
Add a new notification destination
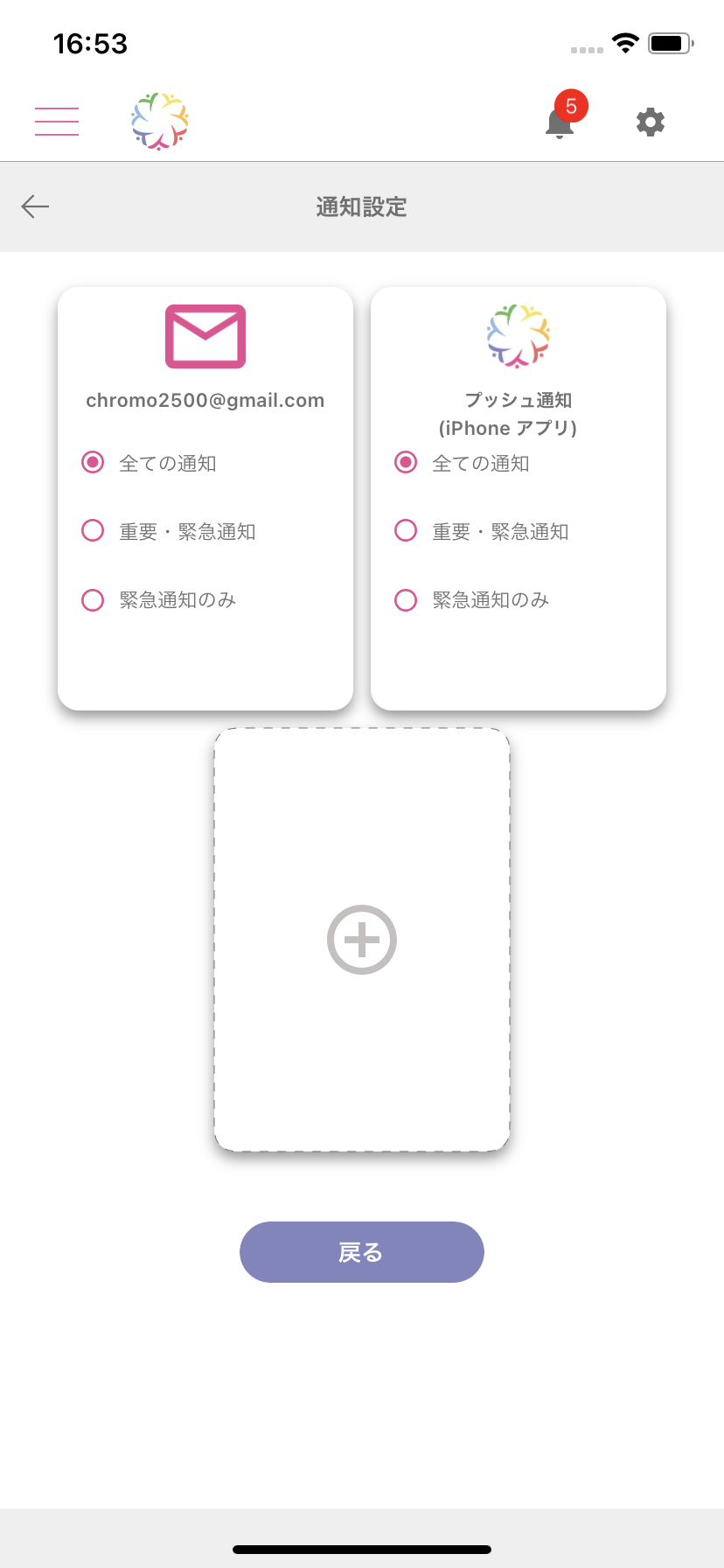click(362, 939)
